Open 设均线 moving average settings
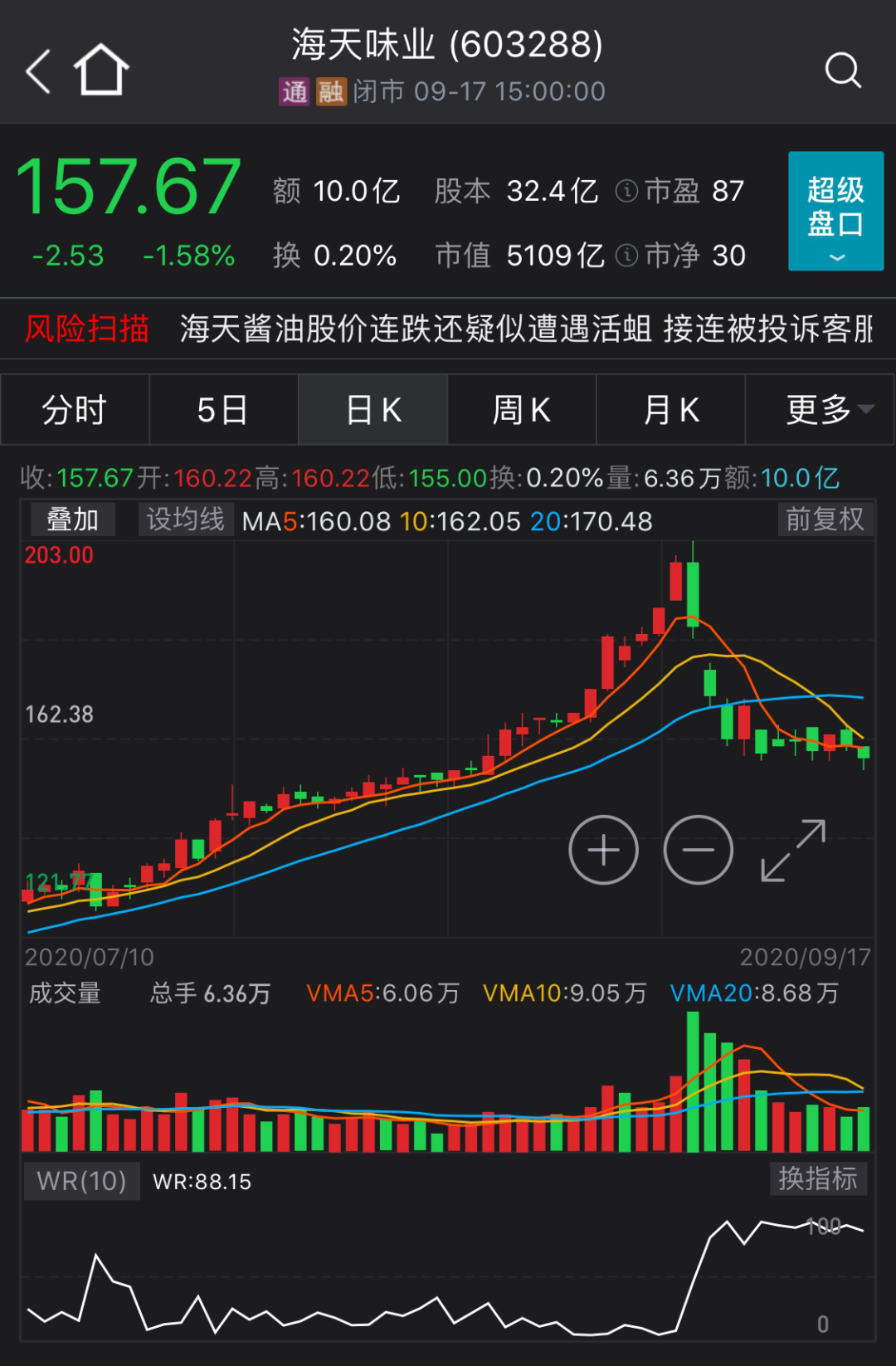This screenshot has height=1366, width=896. pyautogui.click(x=186, y=520)
